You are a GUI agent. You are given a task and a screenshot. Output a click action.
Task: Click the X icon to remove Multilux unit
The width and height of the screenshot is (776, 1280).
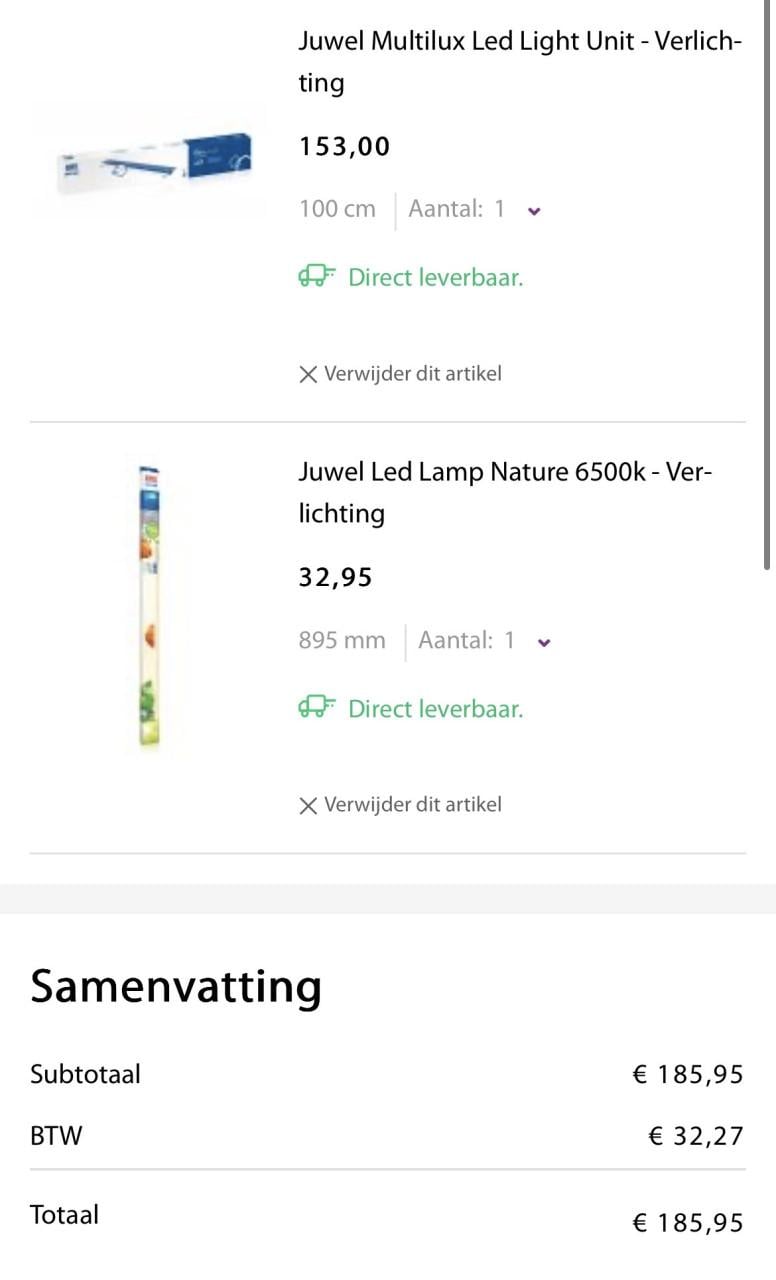(x=307, y=373)
